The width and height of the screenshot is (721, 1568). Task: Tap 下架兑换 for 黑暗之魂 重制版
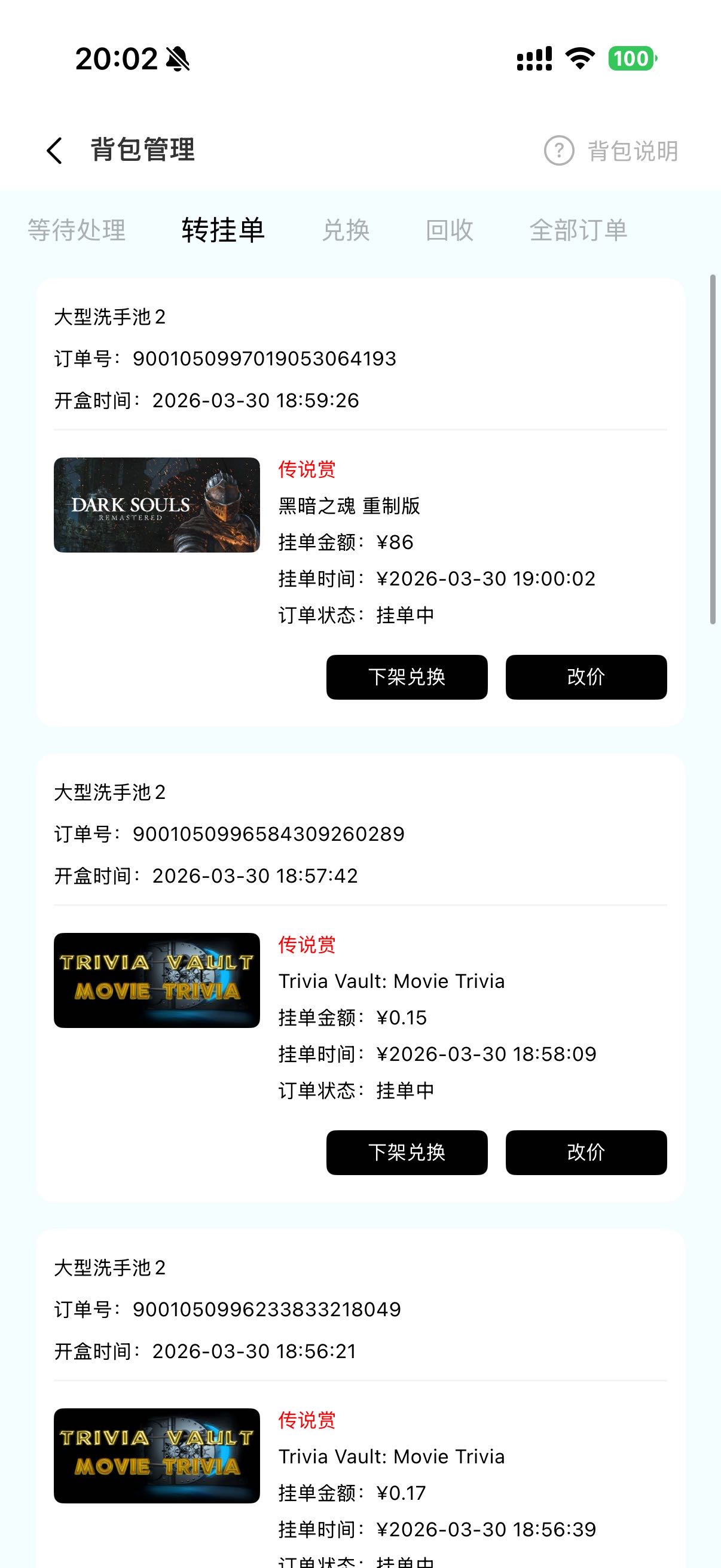click(x=407, y=677)
